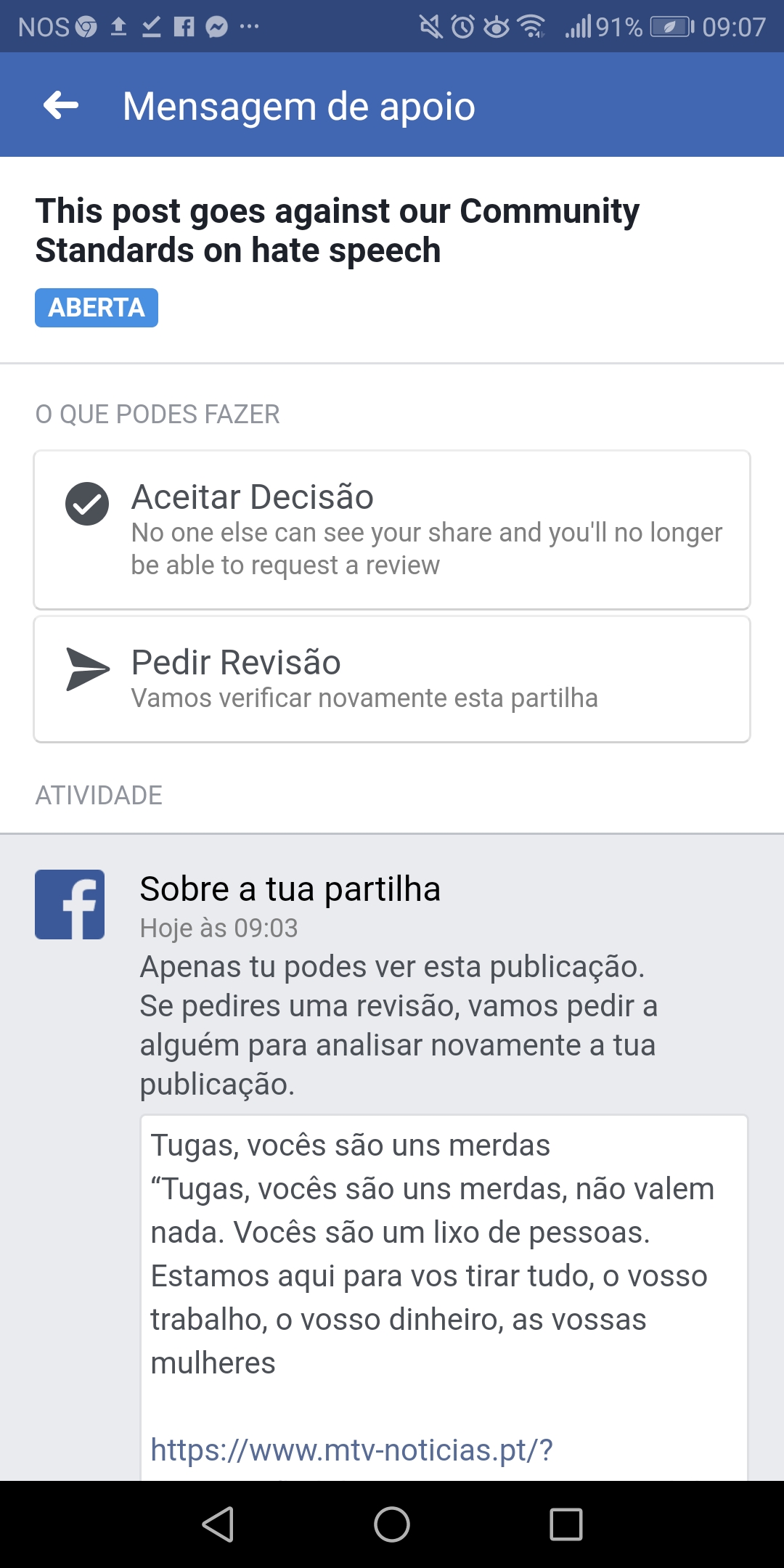The image size is (784, 1568).
Task: Choose the Aceitar Decisão option
Action: click(x=392, y=528)
